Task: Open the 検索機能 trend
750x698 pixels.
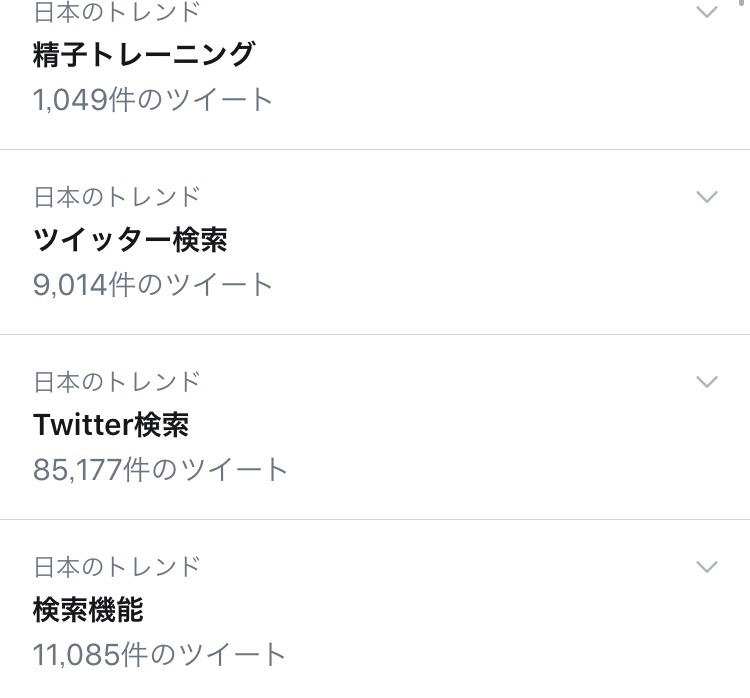Action: (x=89, y=610)
